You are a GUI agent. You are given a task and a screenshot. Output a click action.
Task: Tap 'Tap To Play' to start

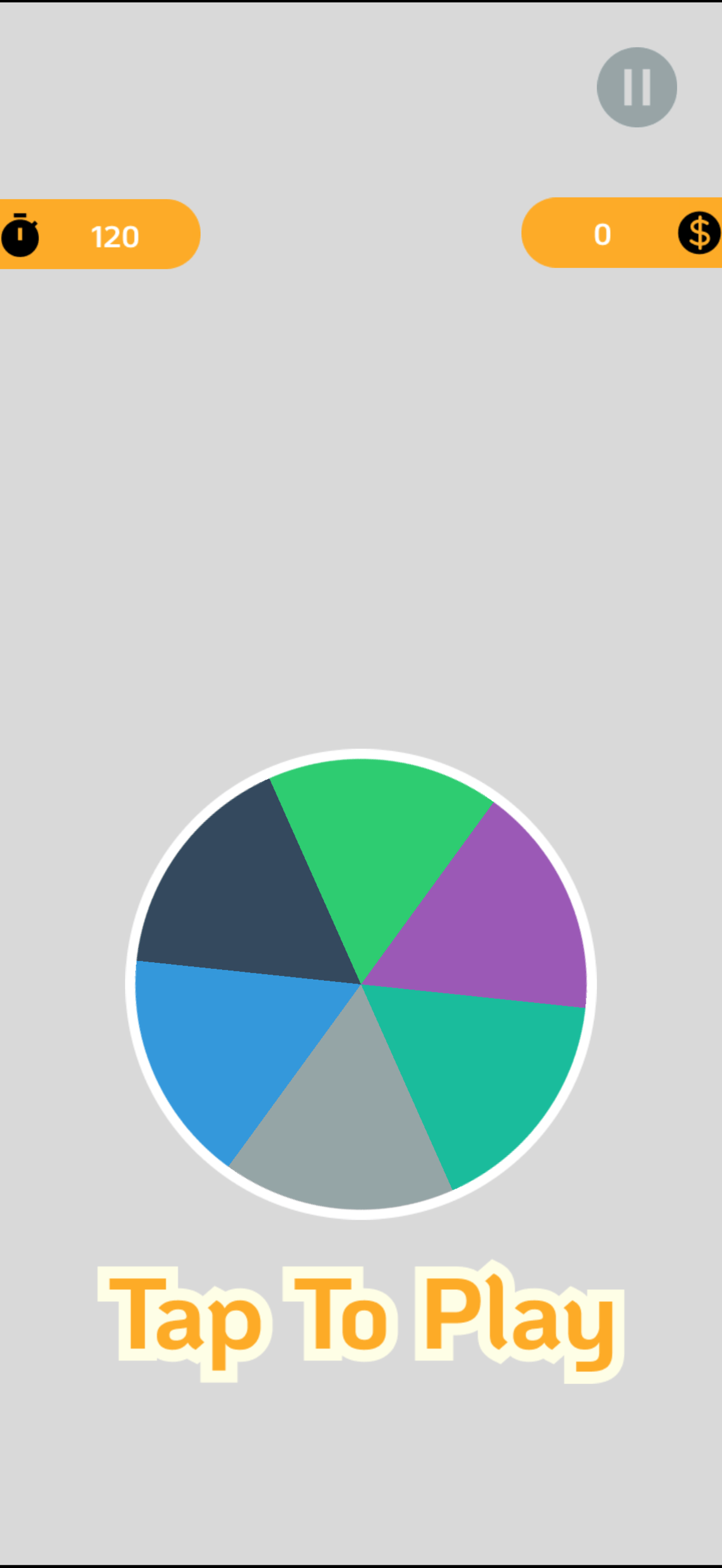361,1321
